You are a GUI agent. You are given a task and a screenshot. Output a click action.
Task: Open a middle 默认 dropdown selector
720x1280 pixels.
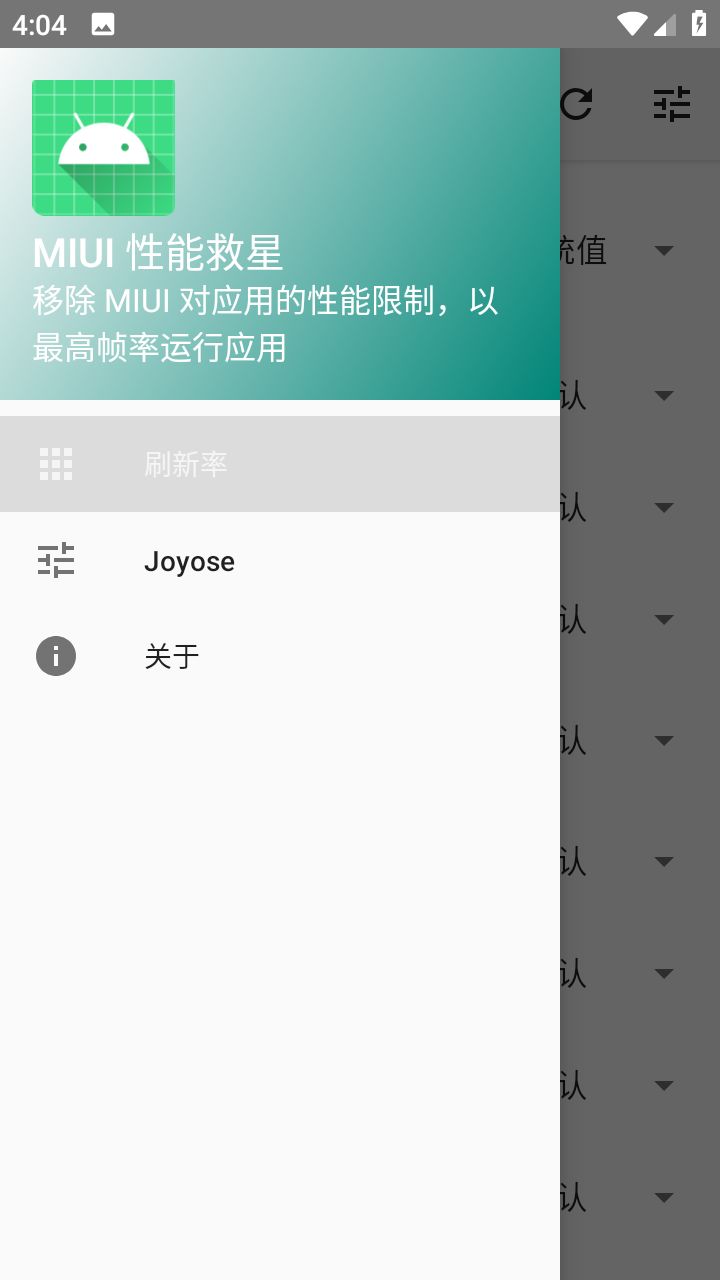pyautogui.click(x=664, y=741)
